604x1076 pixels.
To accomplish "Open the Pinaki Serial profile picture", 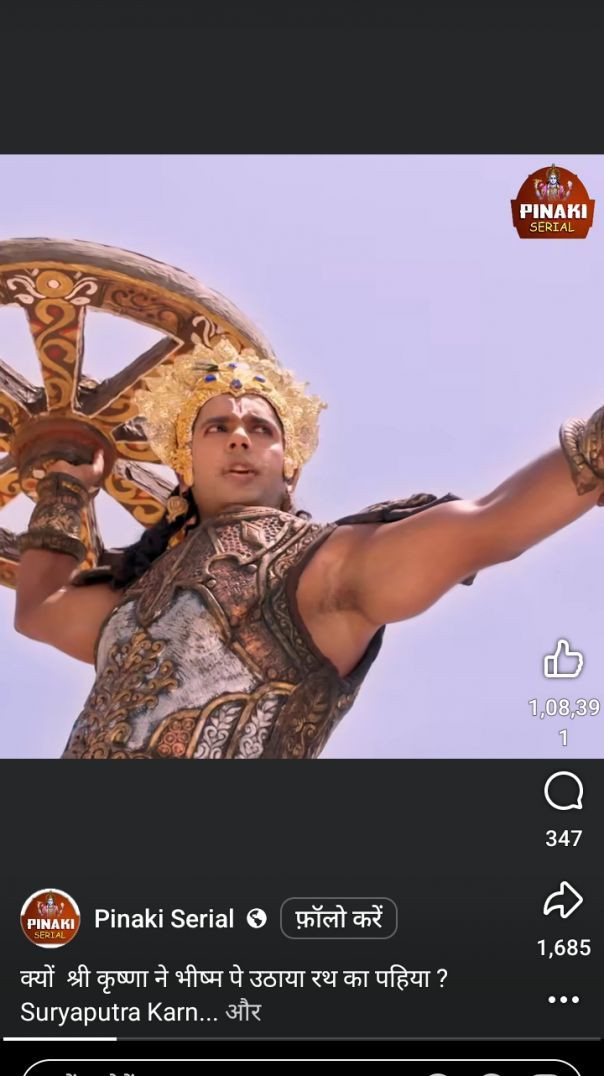I will (50, 918).
